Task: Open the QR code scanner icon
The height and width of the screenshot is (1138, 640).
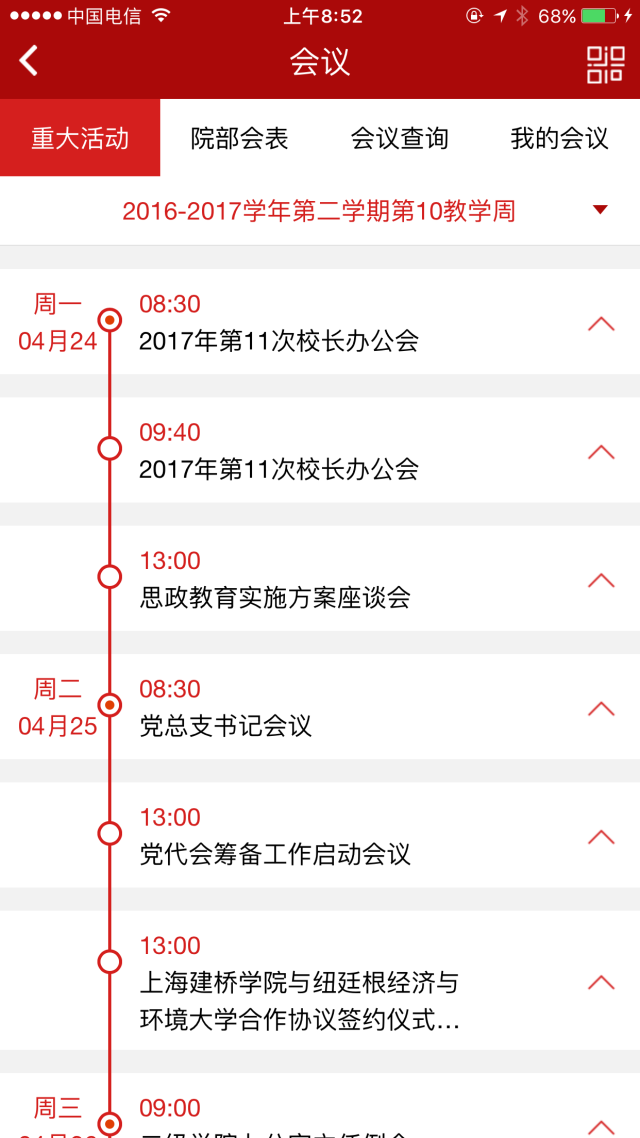Action: (605, 64)
